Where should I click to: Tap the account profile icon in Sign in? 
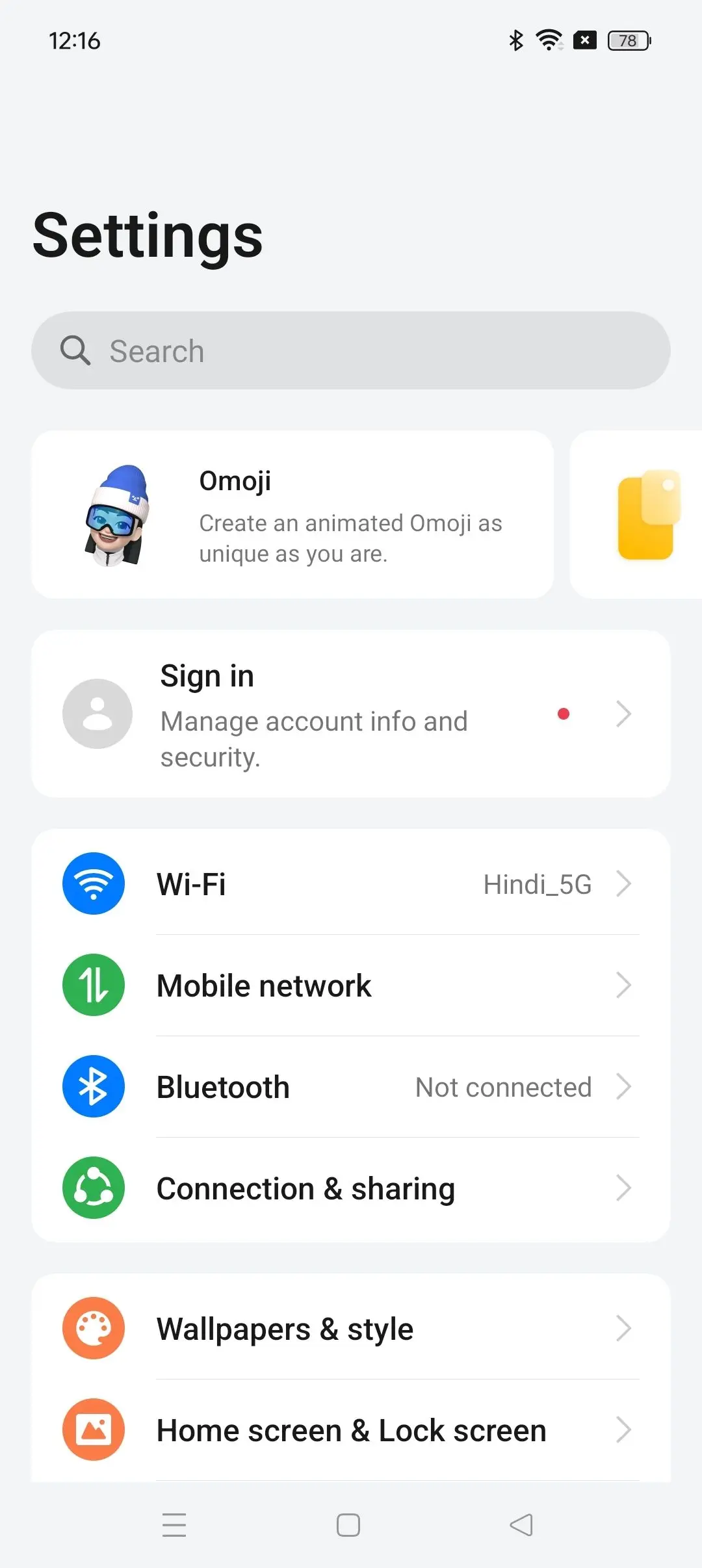[x=97, y=714]
